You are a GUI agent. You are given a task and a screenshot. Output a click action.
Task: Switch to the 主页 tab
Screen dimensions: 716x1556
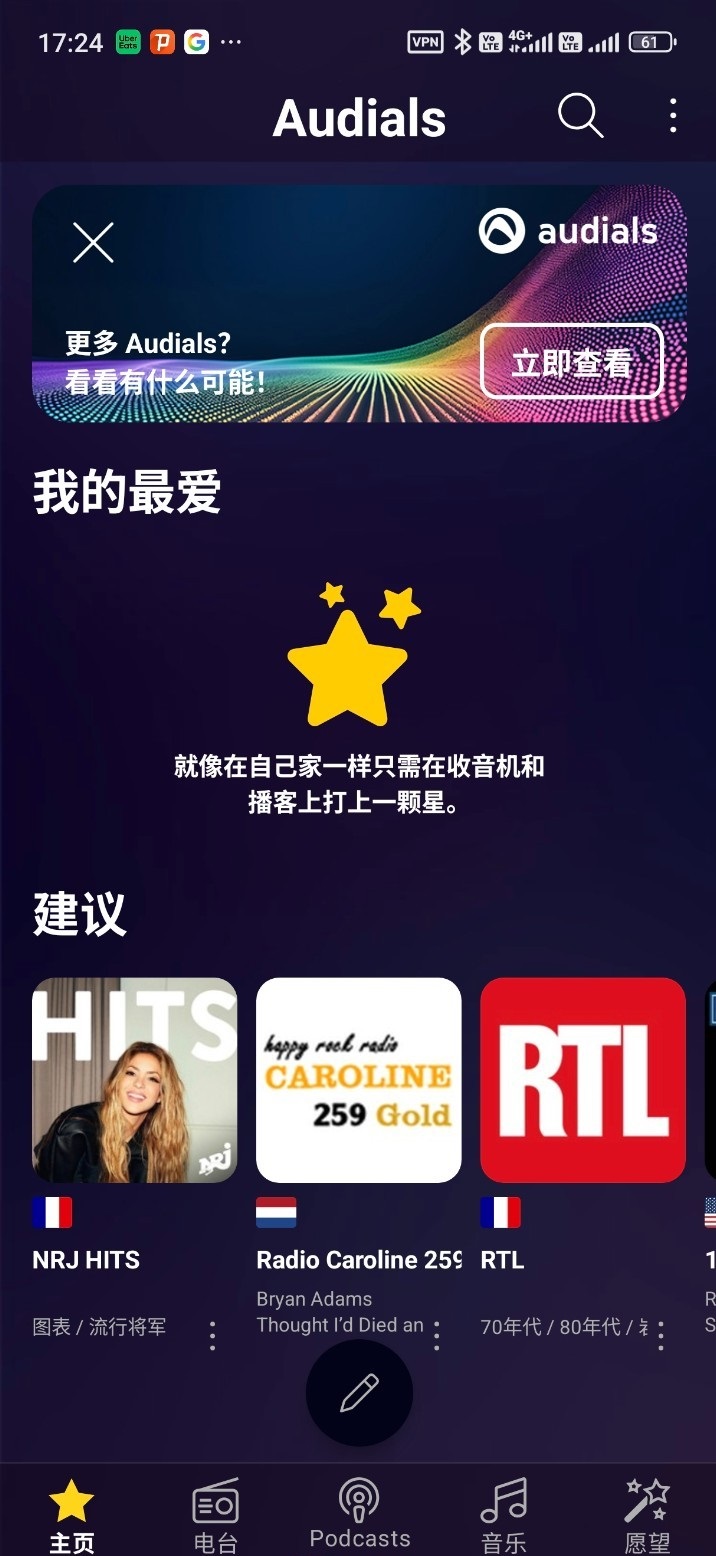pyautogui.click(x=72, y=1515)
